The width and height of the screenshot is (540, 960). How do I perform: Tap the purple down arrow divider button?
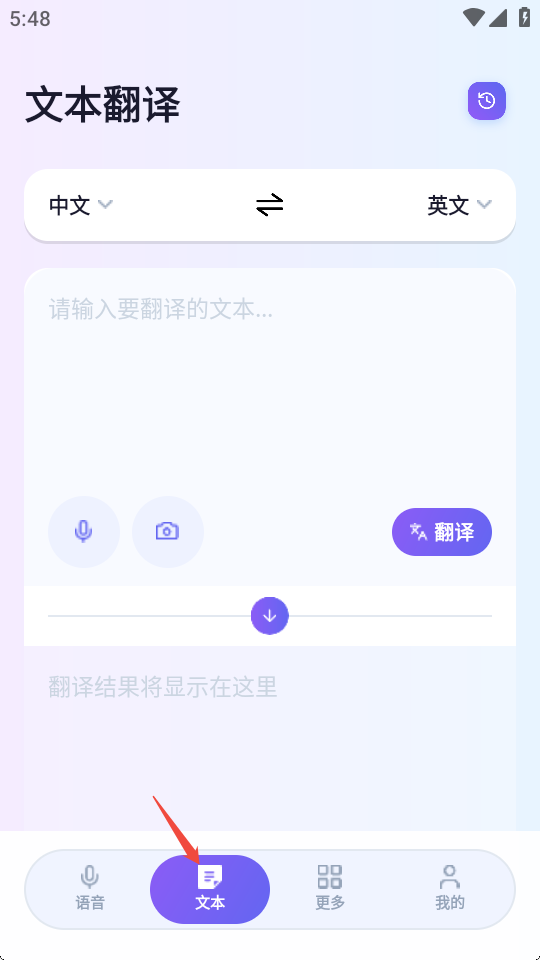[x=269, y=615]
